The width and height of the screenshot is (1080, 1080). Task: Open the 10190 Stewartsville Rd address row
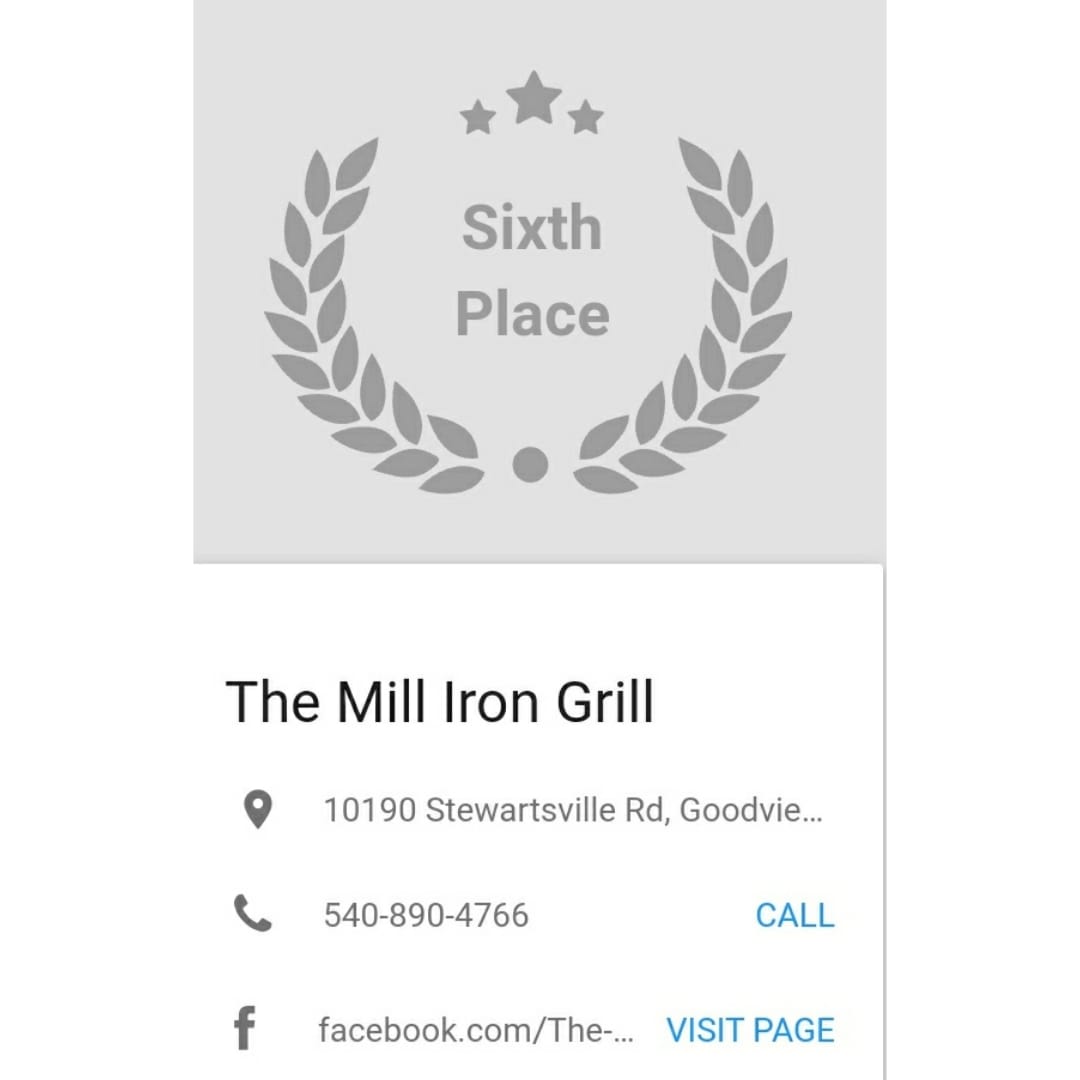point(572,810)
